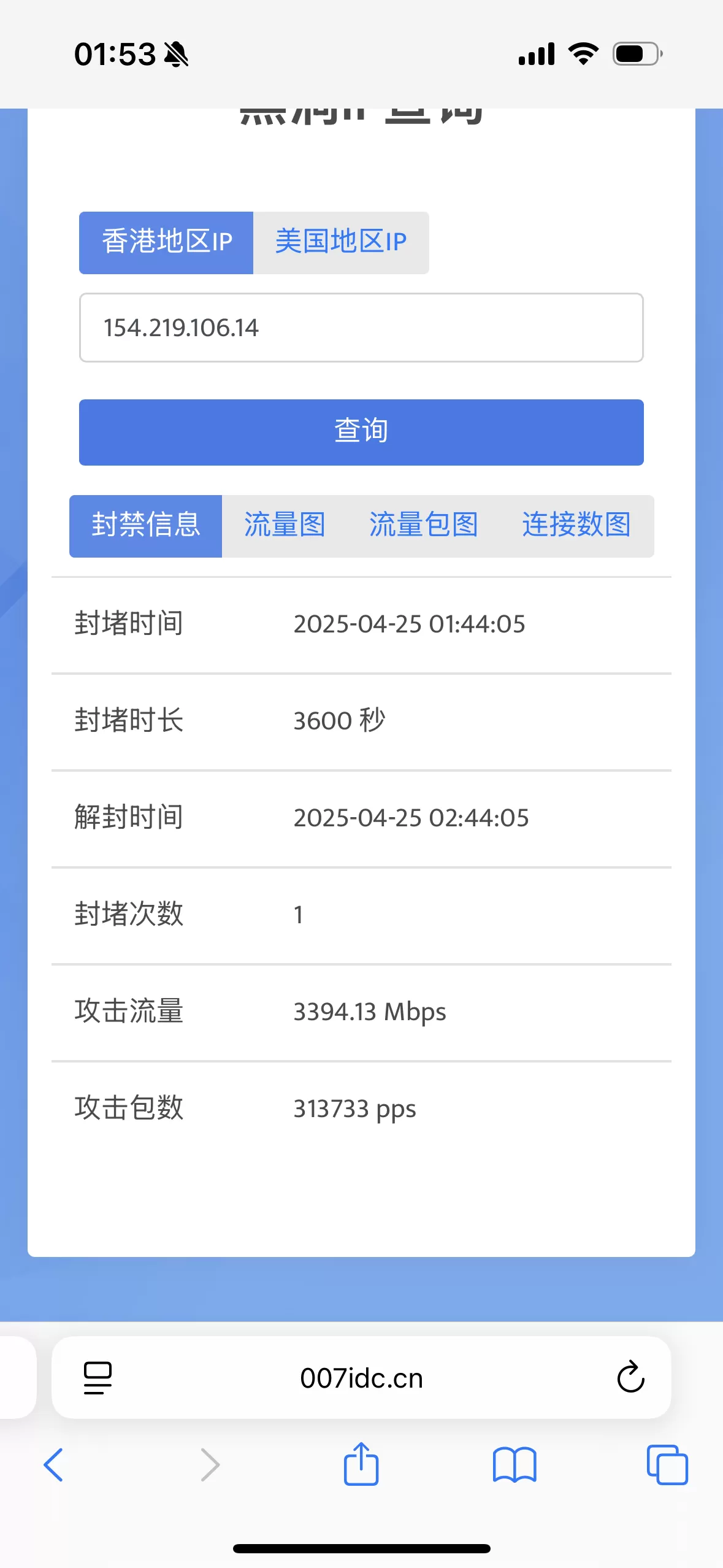Tap the Wi-Fi indicator in status bar
This screenshot has height=1568, width=723.
pyautogui.click(x=582, y=54)
